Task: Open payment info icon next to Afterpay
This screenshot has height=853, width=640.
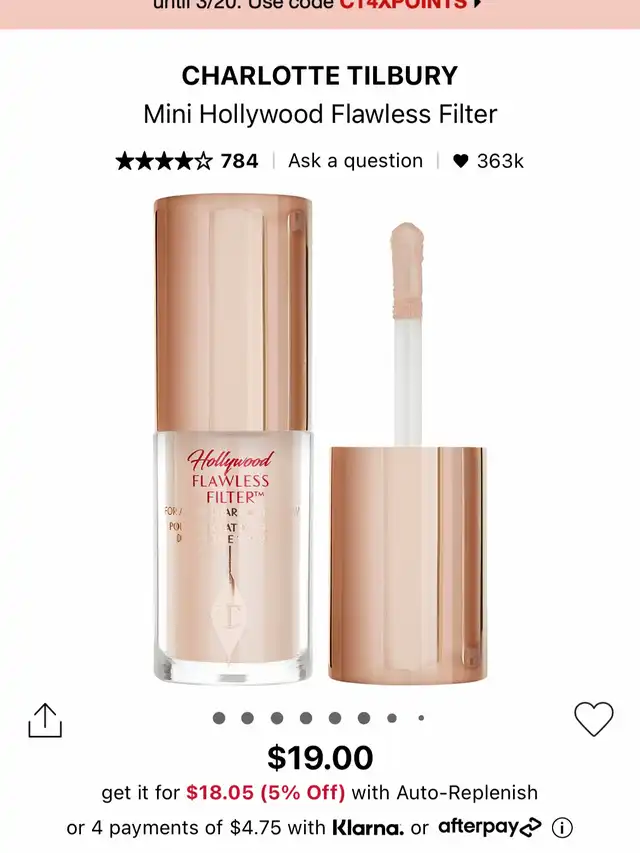Action: click(x=562, y=827)
